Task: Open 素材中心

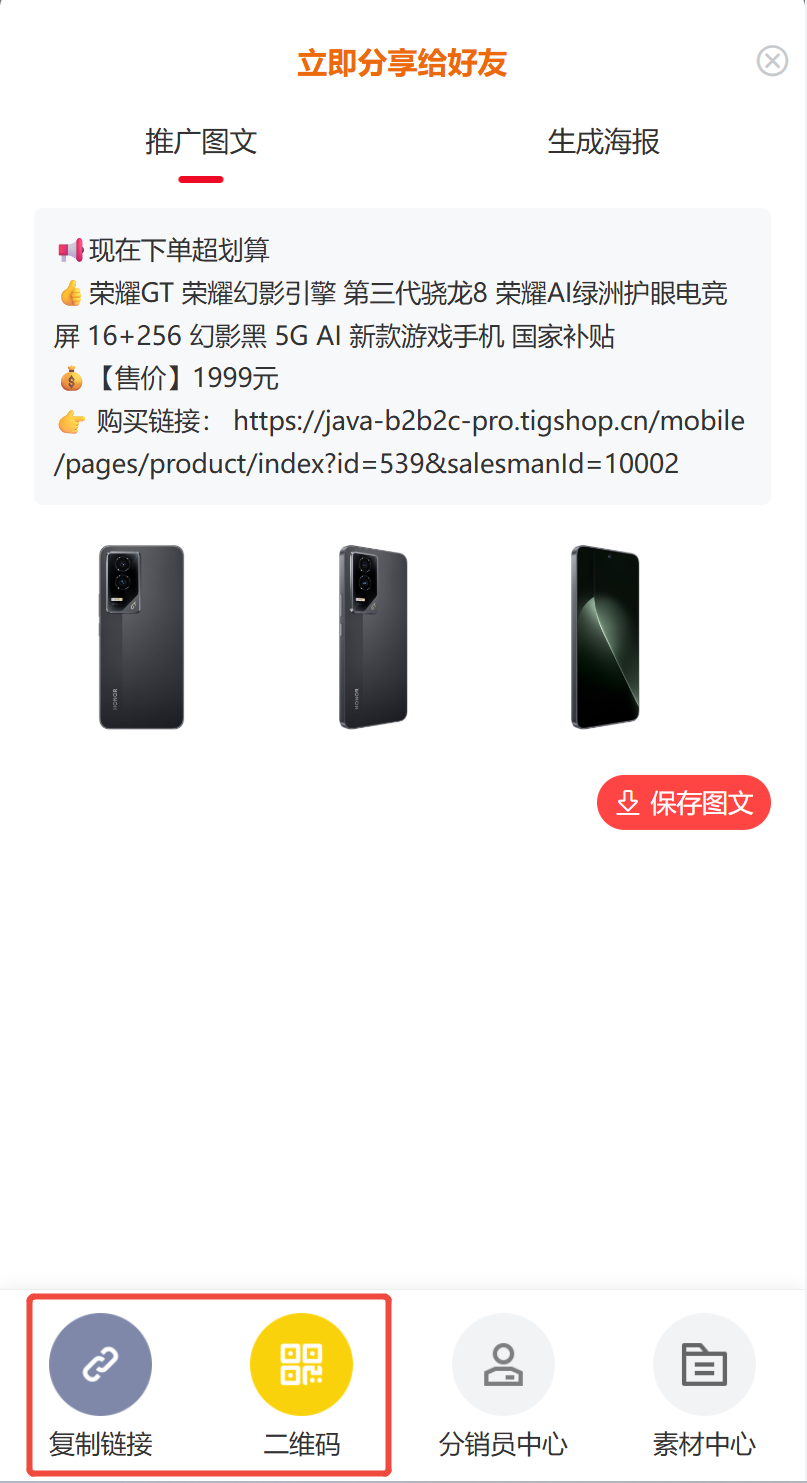Action: 704,1364
